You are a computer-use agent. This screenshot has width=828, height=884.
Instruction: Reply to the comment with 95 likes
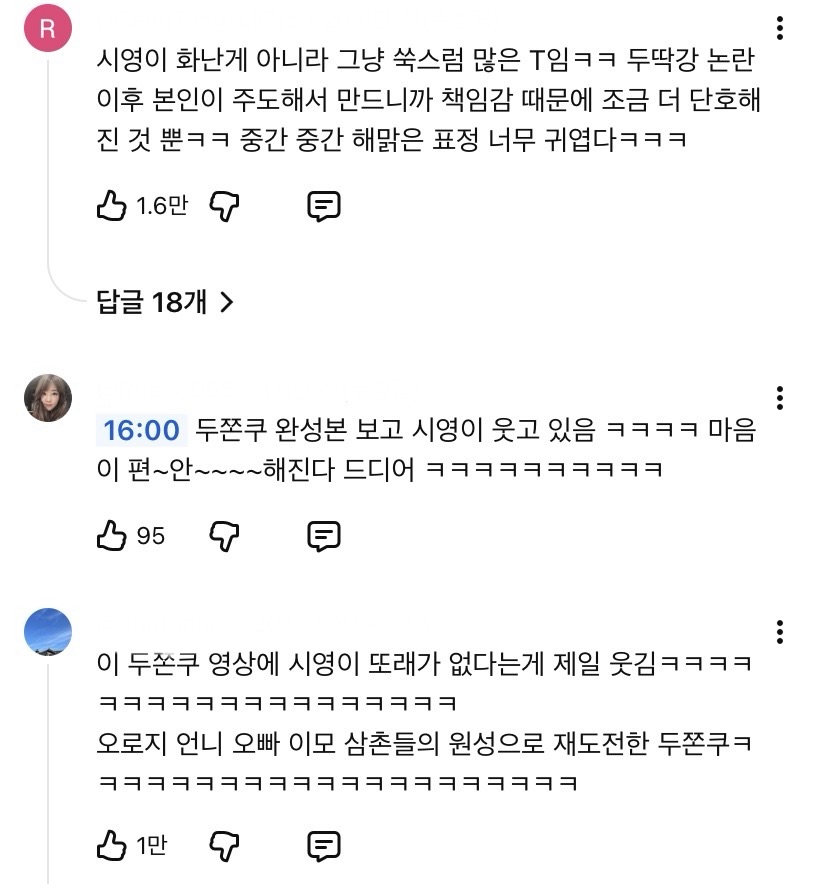click(x=322, y=536)
